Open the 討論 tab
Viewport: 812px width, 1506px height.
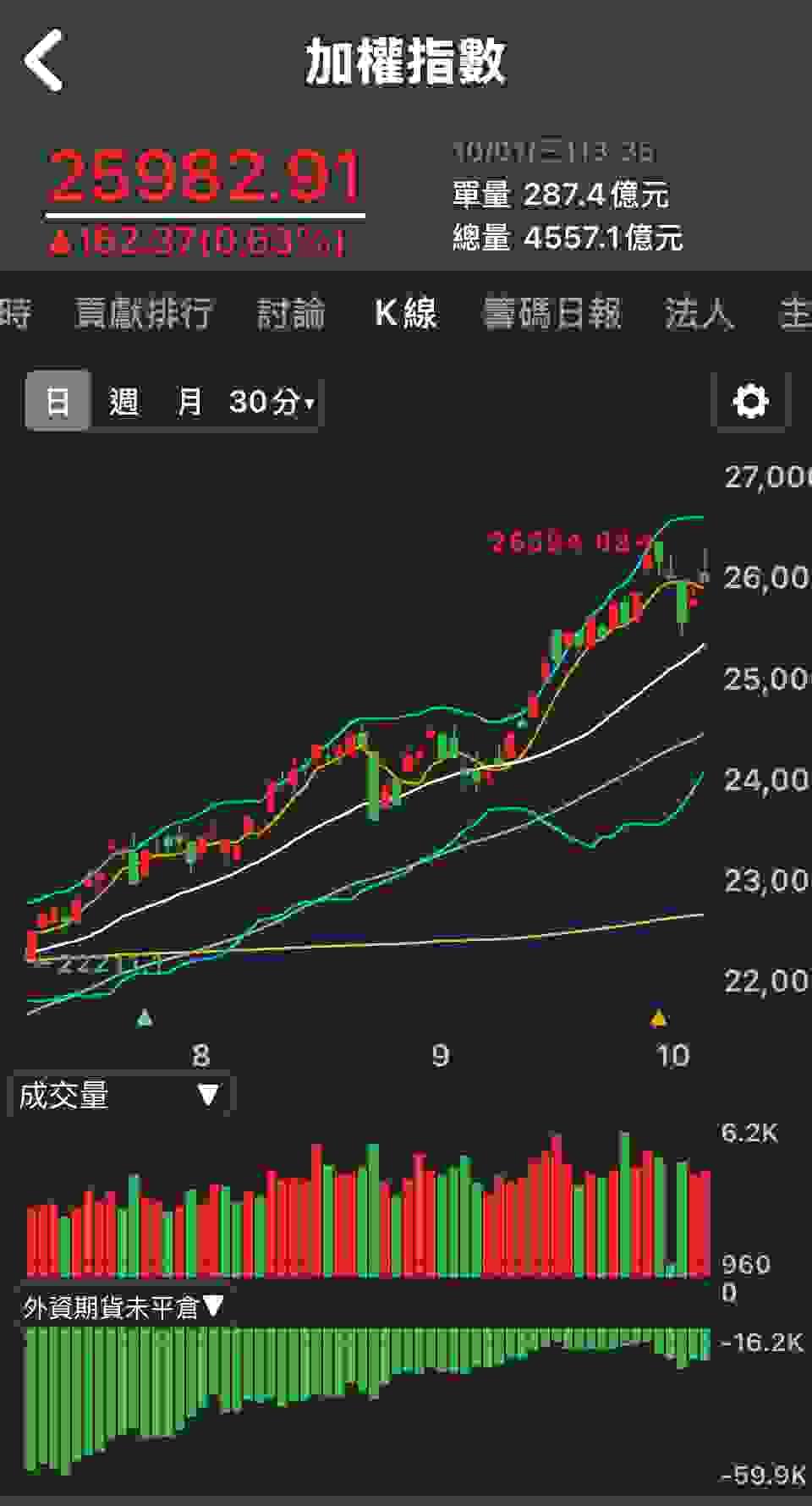291,313
